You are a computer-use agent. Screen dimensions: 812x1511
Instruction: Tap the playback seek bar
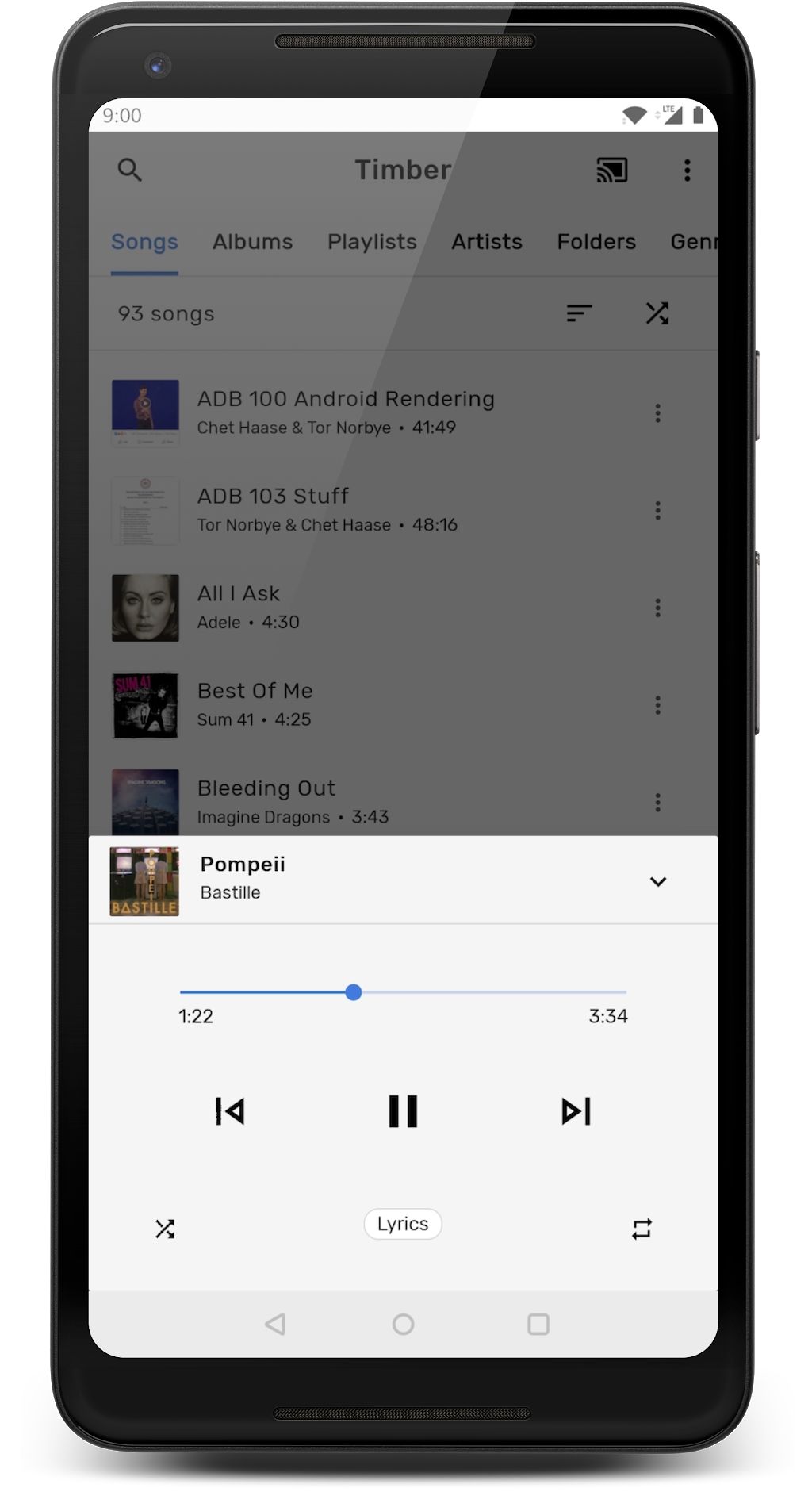(403, 992)
